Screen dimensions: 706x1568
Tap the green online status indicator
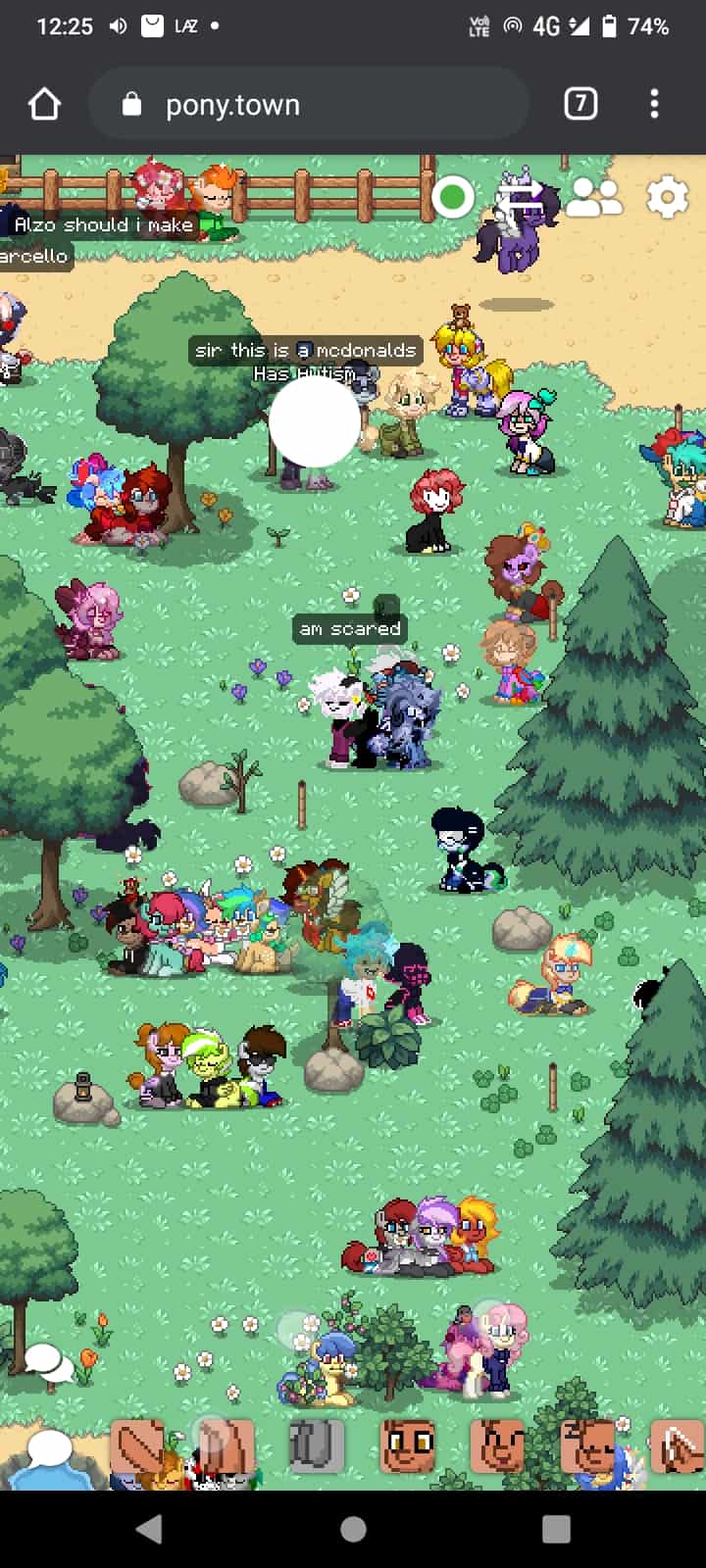tap(453, 198)
